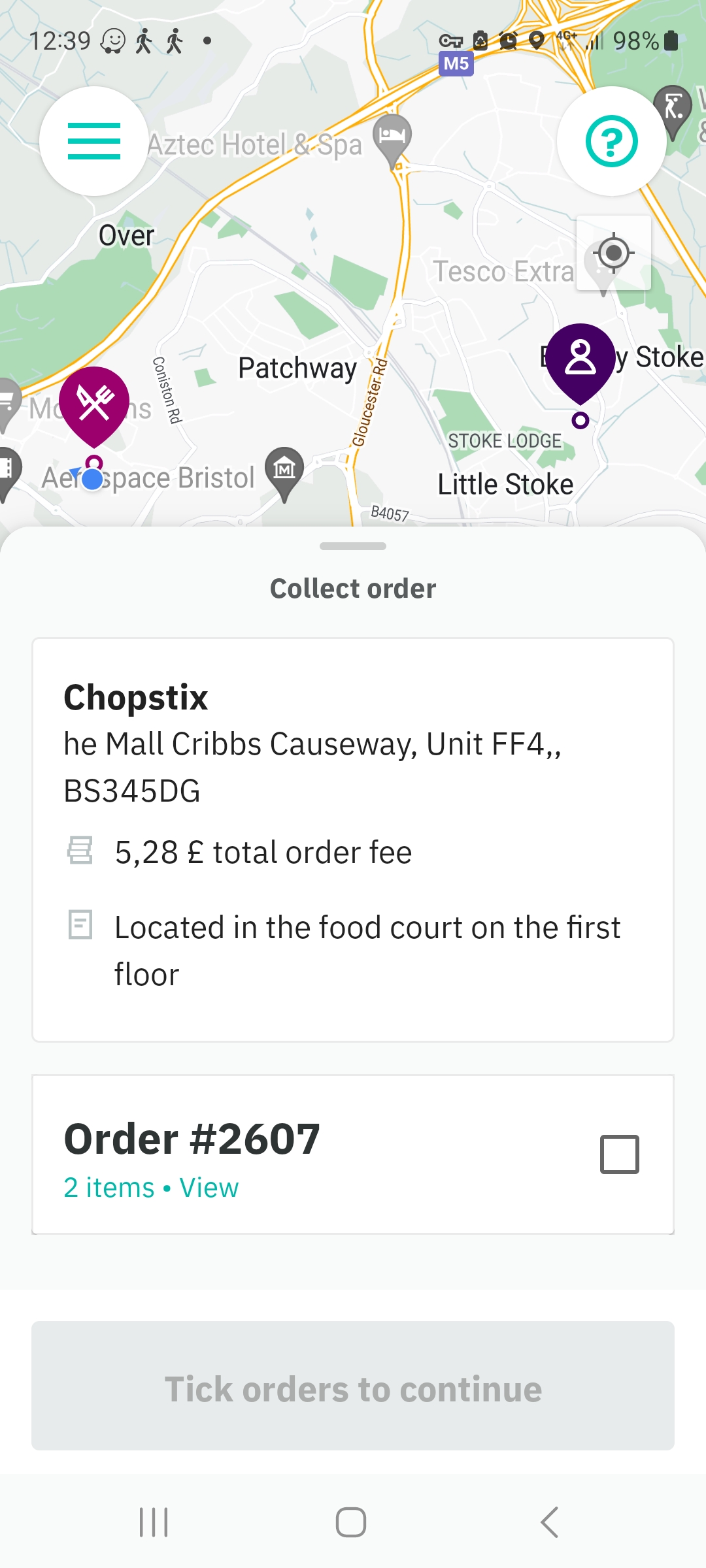This screenshot has height=1568, width=706.
Task: Tick the checkbox for Order #2607
Action: (619, 1154)
